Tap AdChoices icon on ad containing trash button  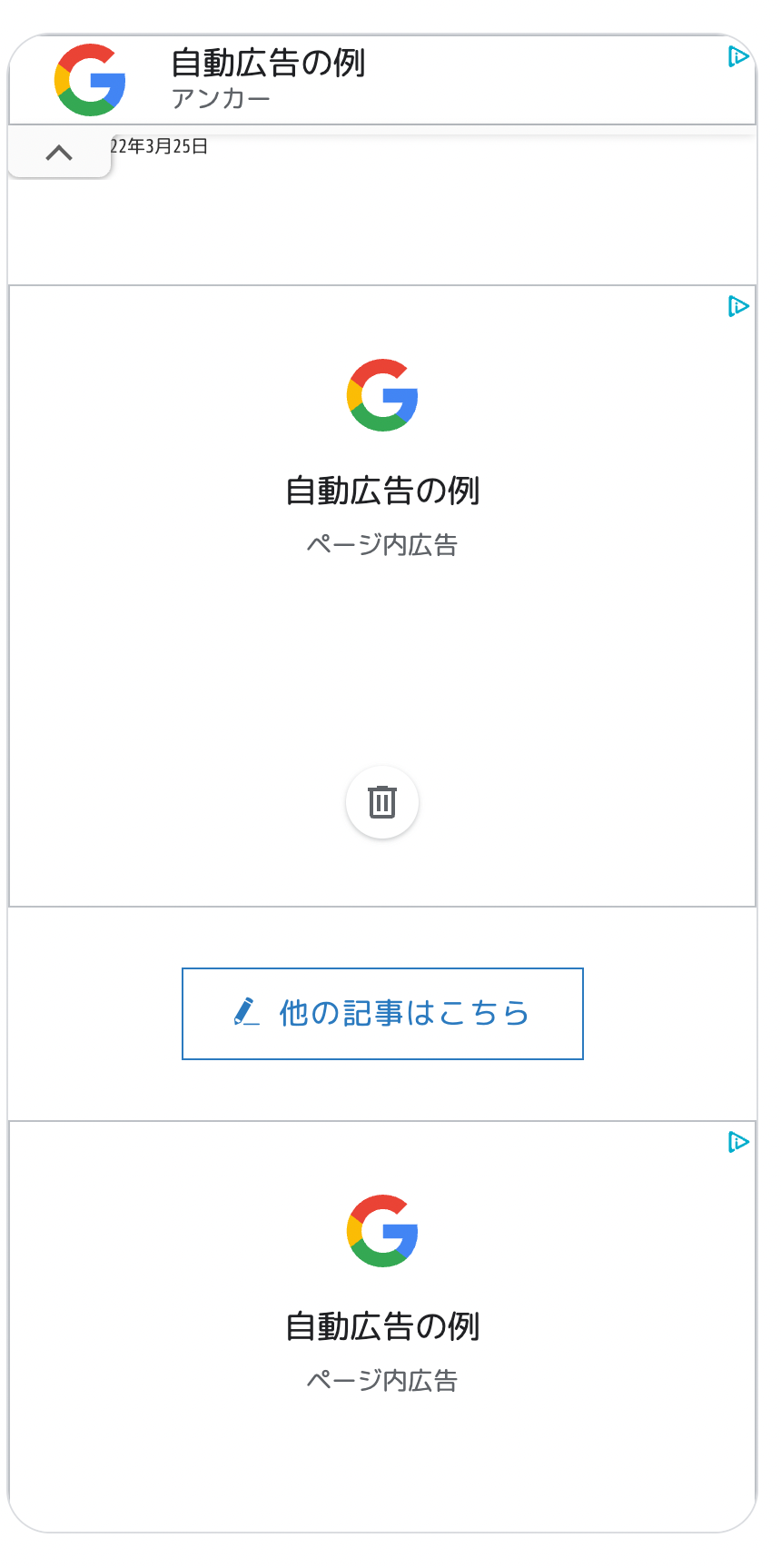[x=738, y=307]
